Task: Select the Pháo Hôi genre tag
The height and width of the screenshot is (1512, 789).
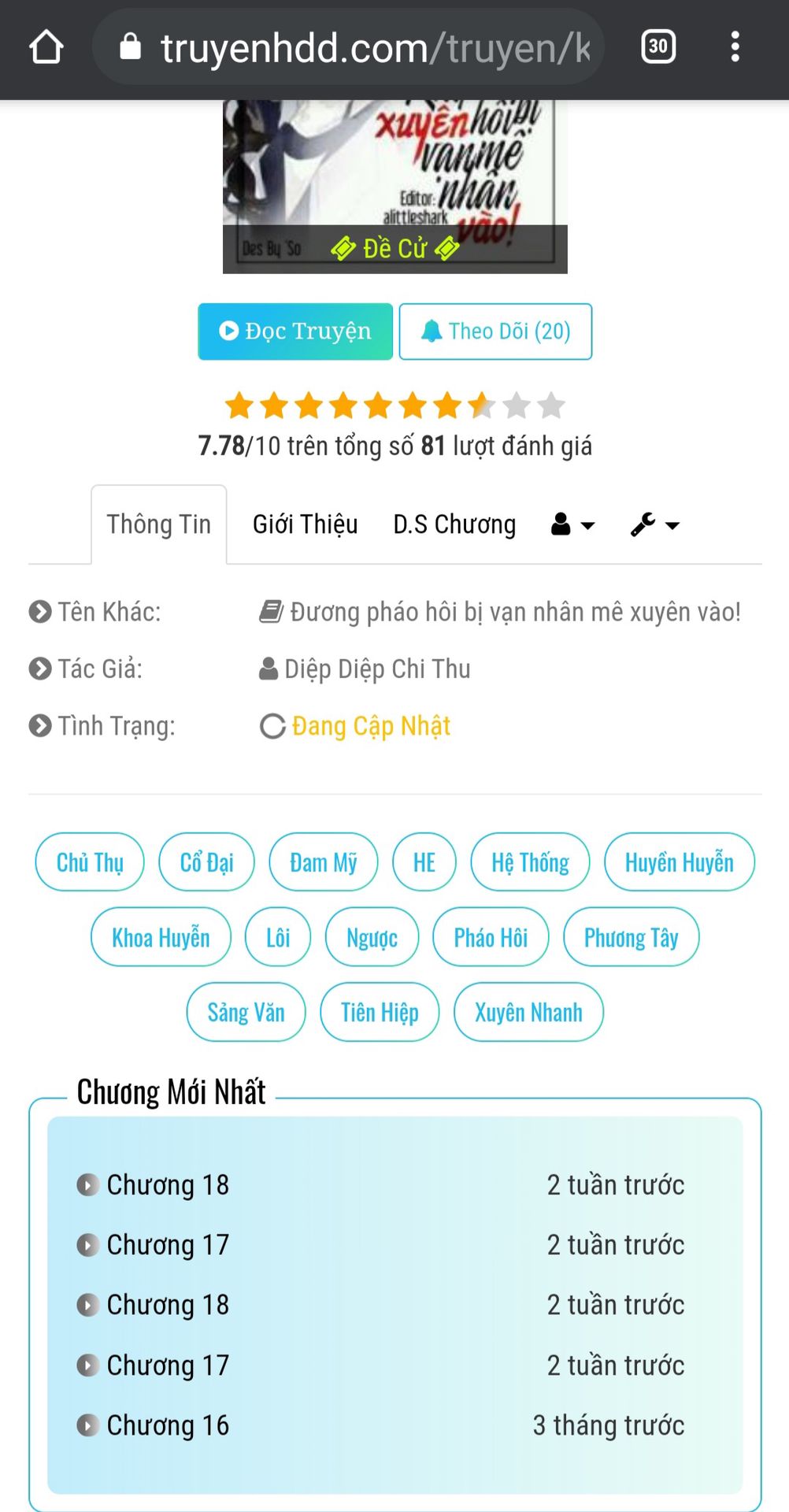Action: click(x=491, y=937)
